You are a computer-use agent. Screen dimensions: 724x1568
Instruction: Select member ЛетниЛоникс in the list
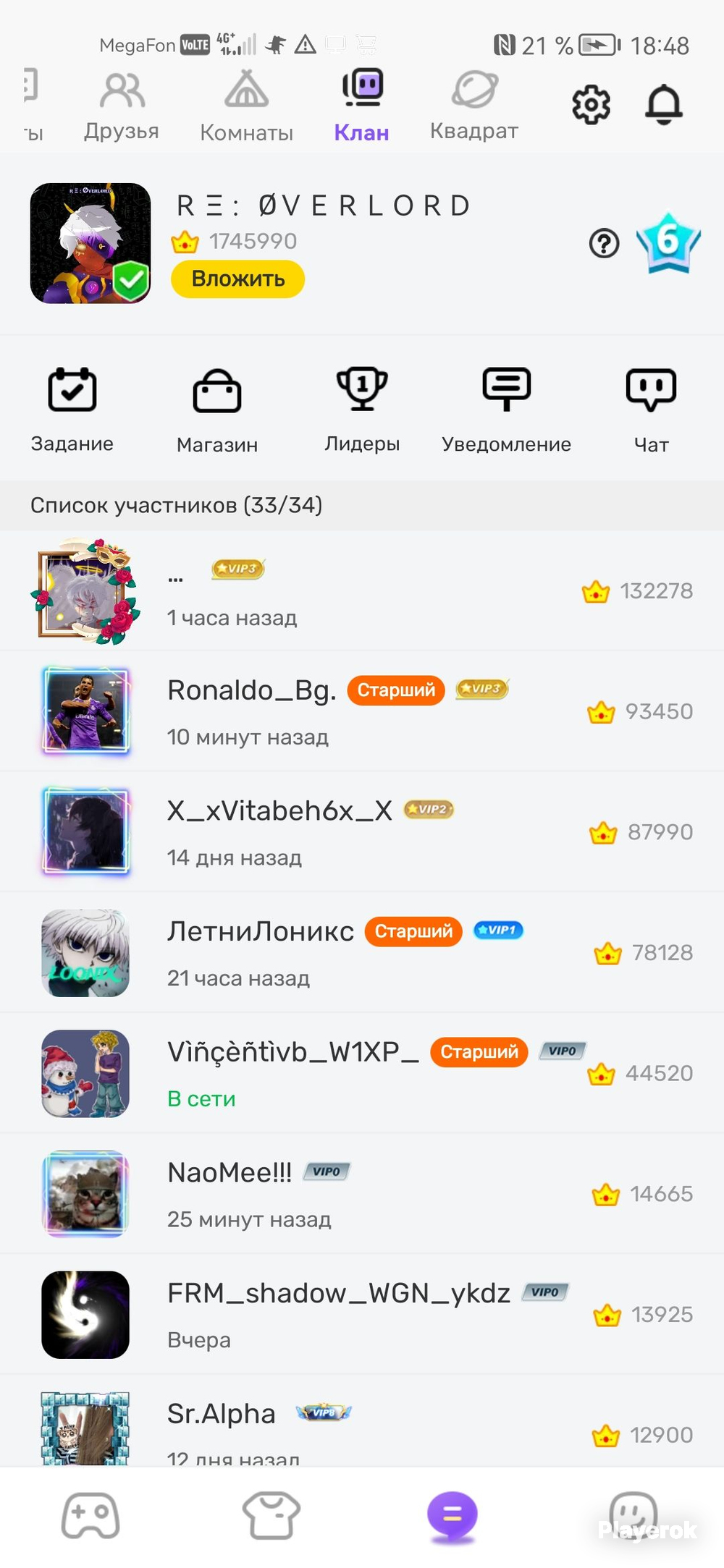pos(362,952)
